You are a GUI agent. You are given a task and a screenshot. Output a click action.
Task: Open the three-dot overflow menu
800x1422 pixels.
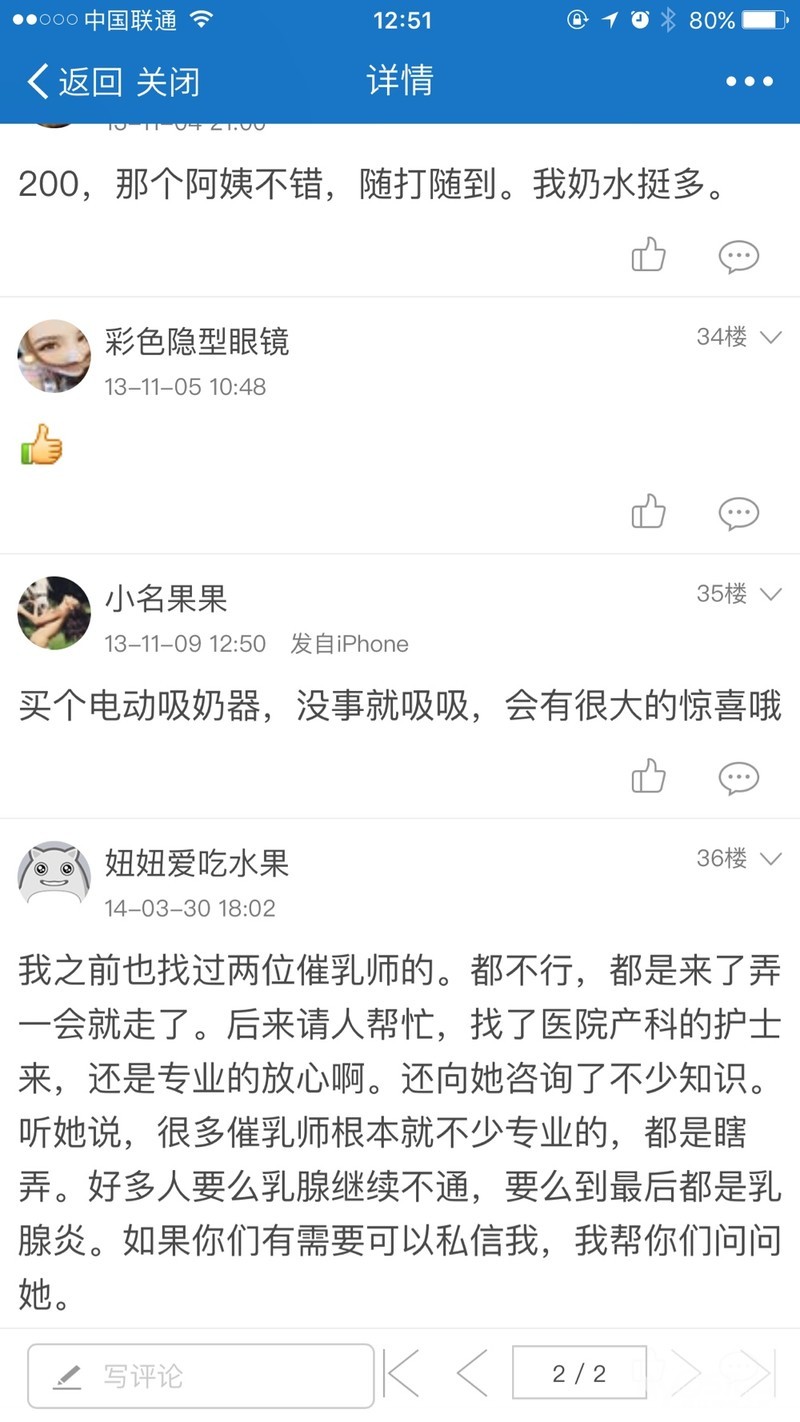pos(749,82)
